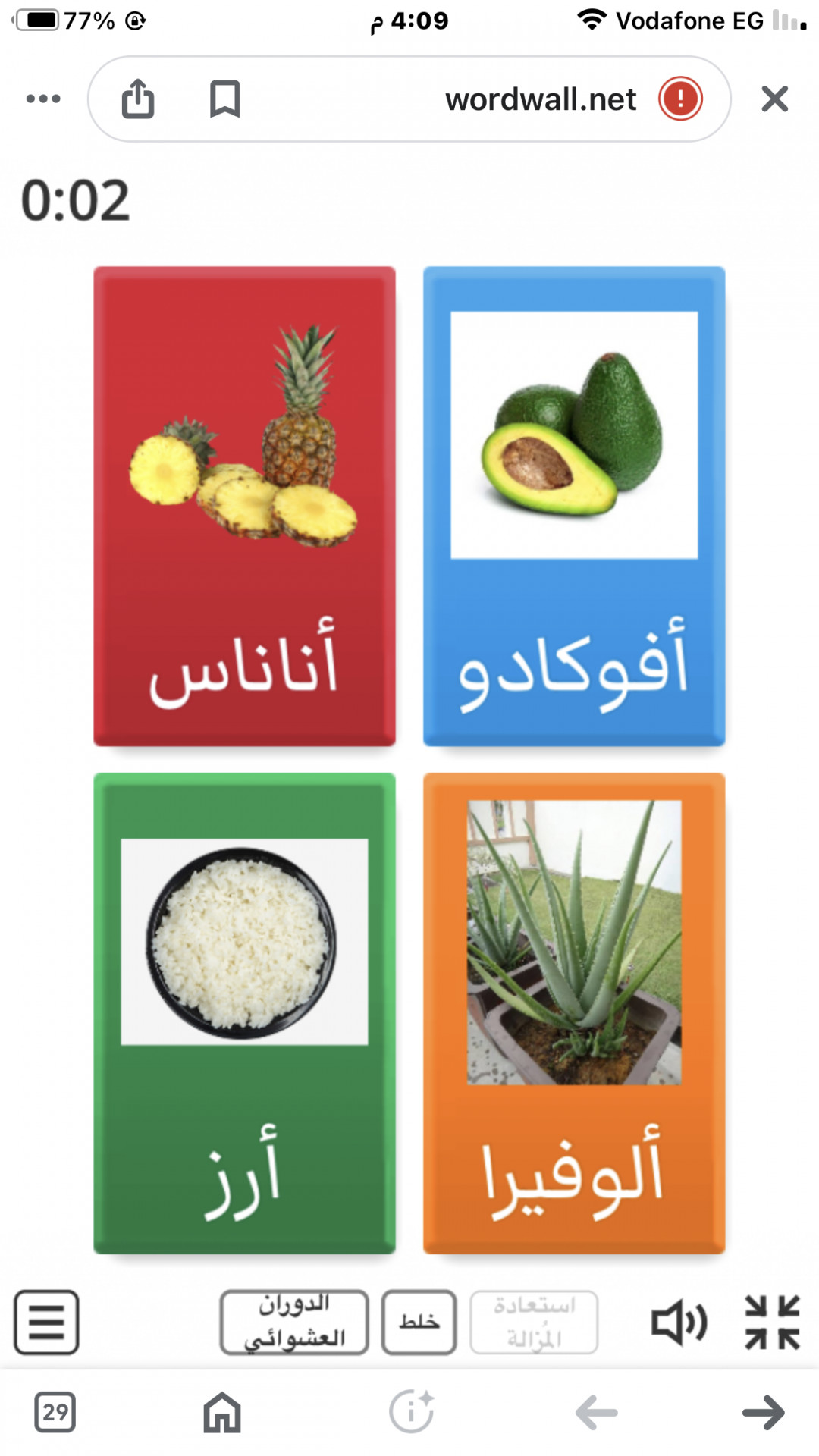Open the AI page info assistant

coord(411,1412)
